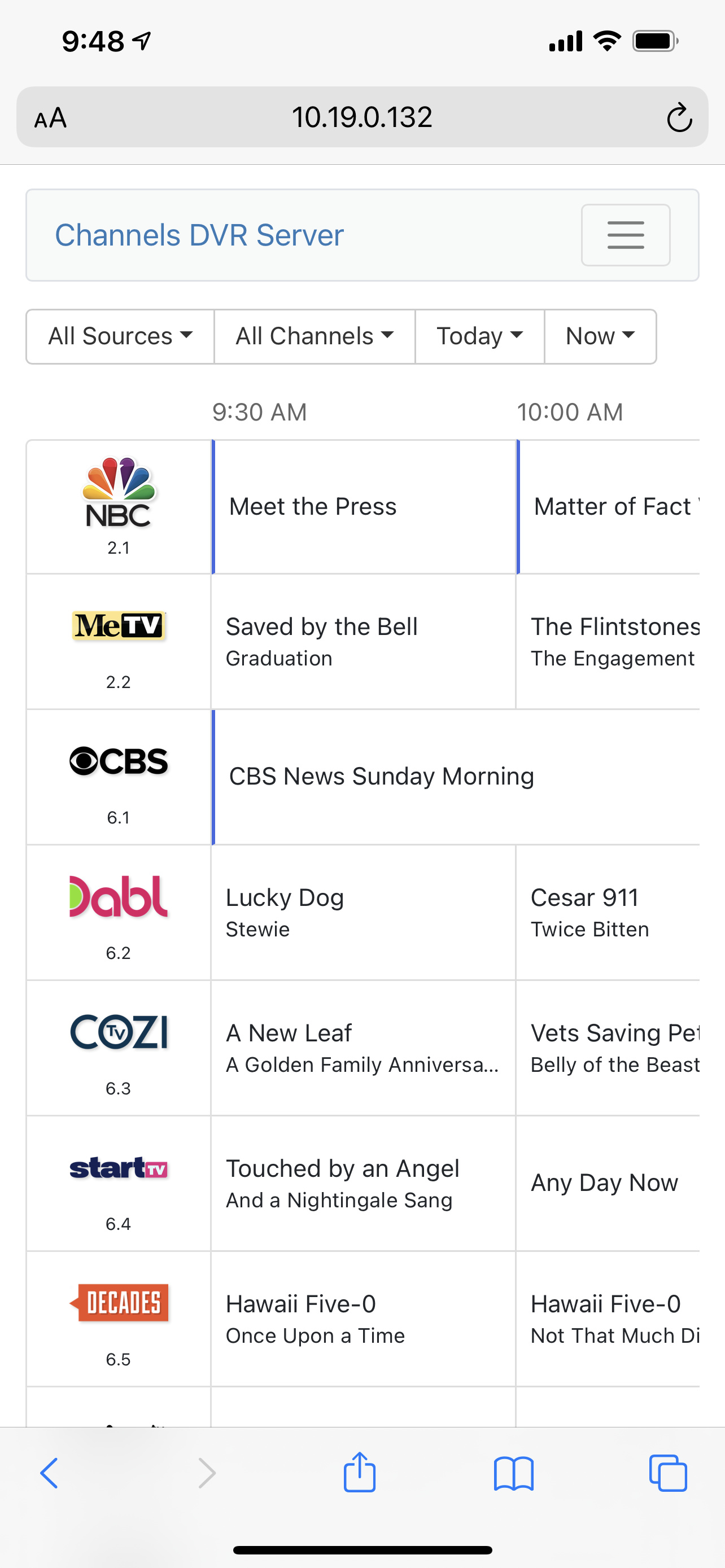The image size is (725, 1568).
Task: Reload the page in Safari
Action: tap(679, 117)
